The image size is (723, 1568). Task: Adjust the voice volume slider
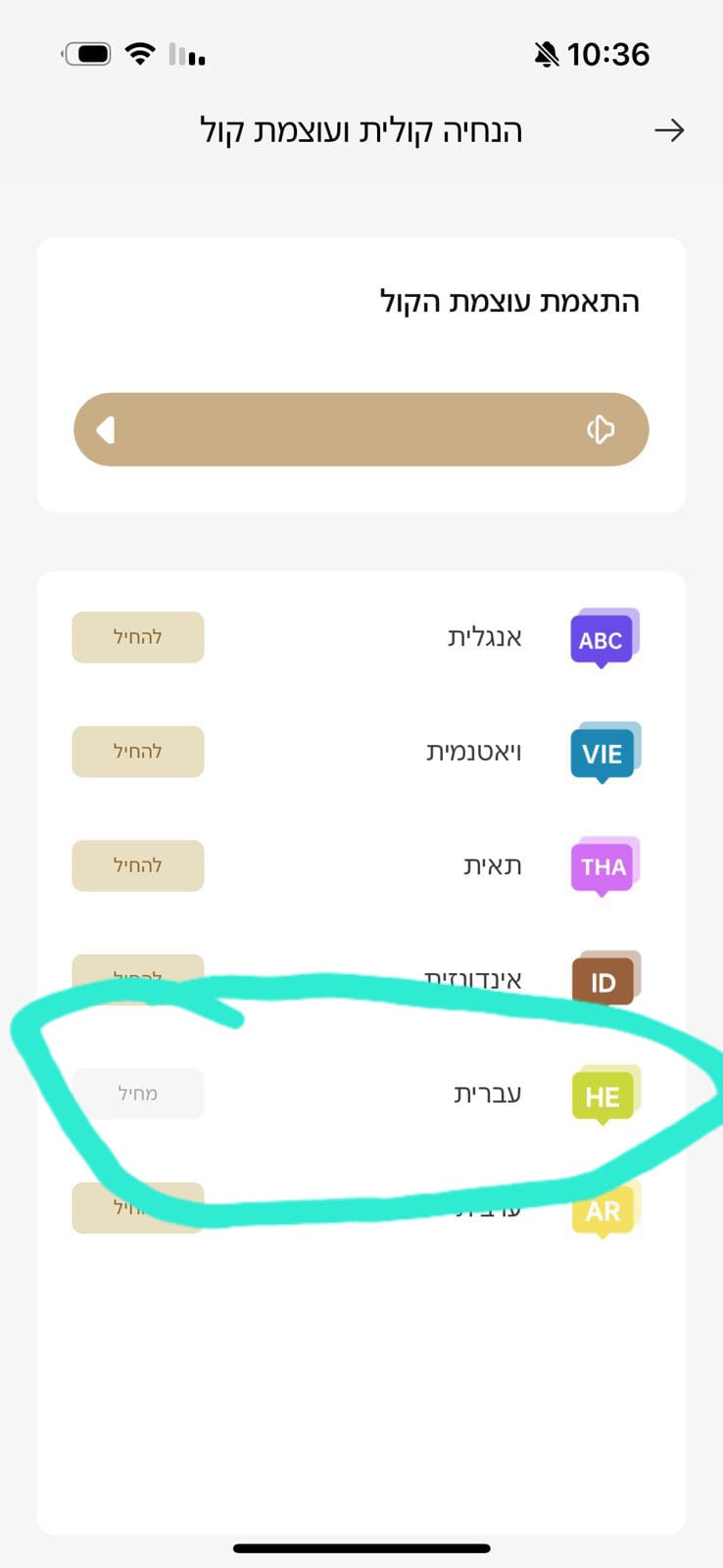click(x=361, y=429)
